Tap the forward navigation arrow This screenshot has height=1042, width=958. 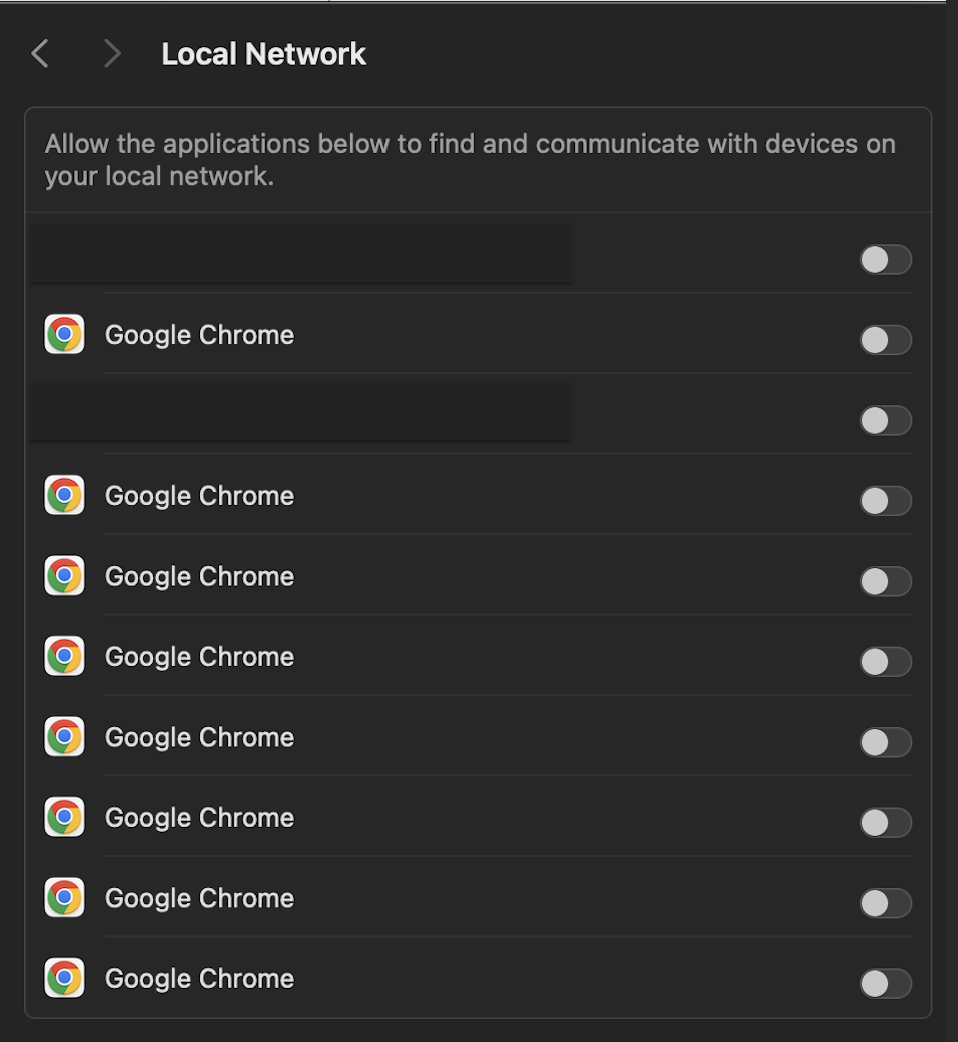pyautogui.click(x=112, y=53)
